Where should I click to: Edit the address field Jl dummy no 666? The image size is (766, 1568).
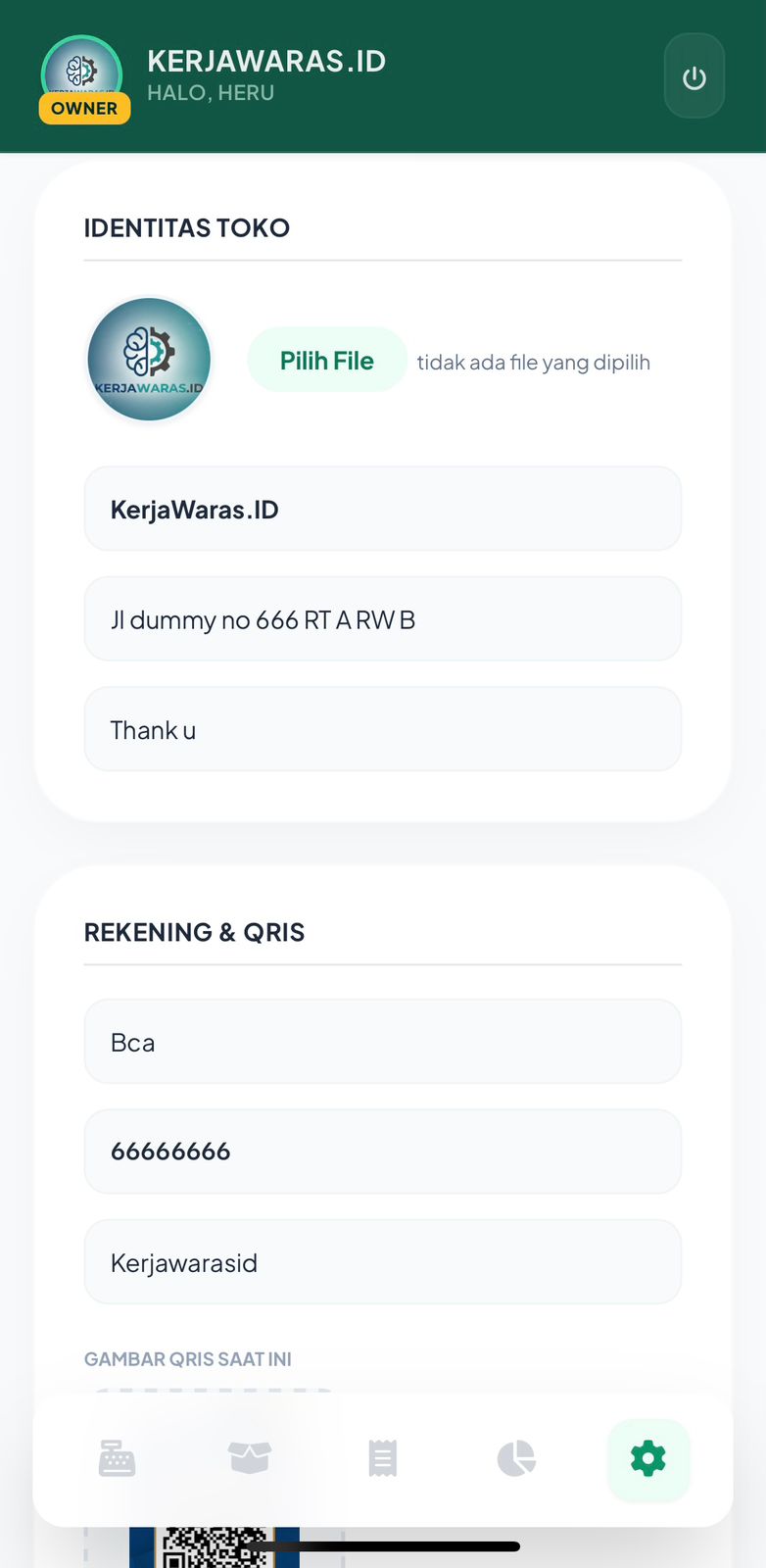pos(382,619)
